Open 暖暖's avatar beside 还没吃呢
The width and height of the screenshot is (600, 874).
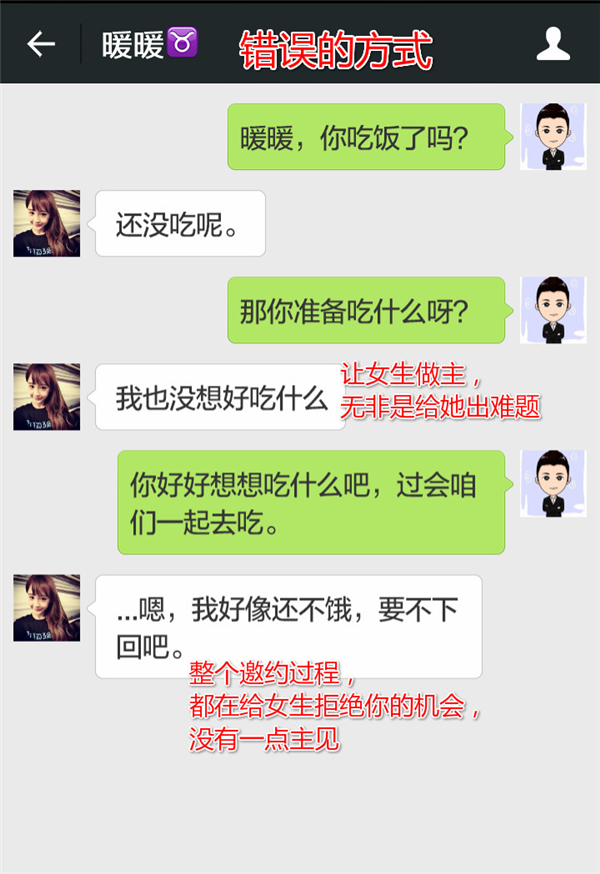click(x=46, y=223)
